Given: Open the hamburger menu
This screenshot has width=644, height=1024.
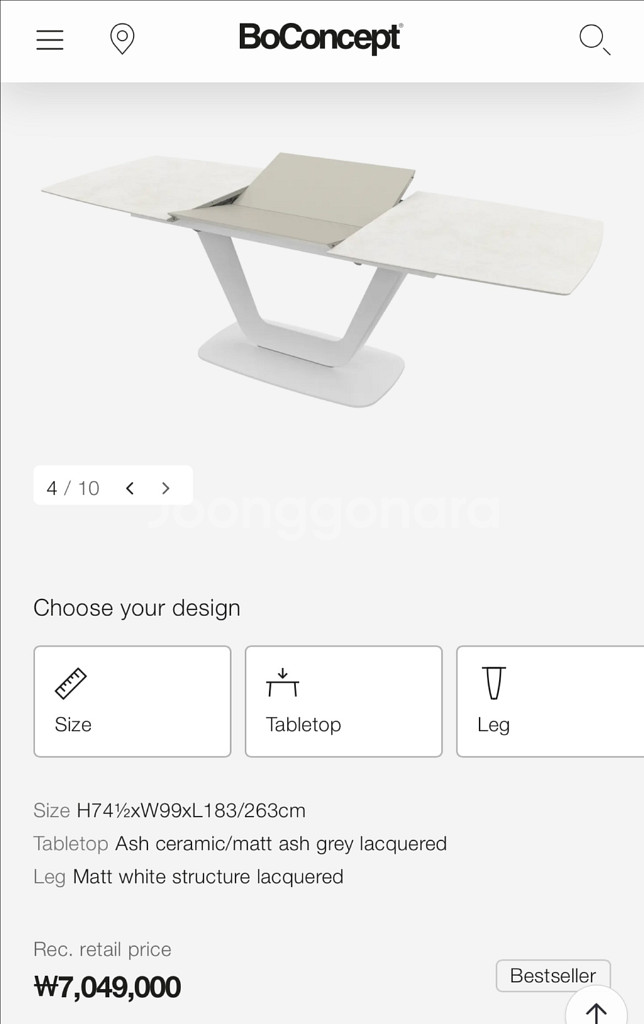Looking at the screenshot, I should point(50,40).
